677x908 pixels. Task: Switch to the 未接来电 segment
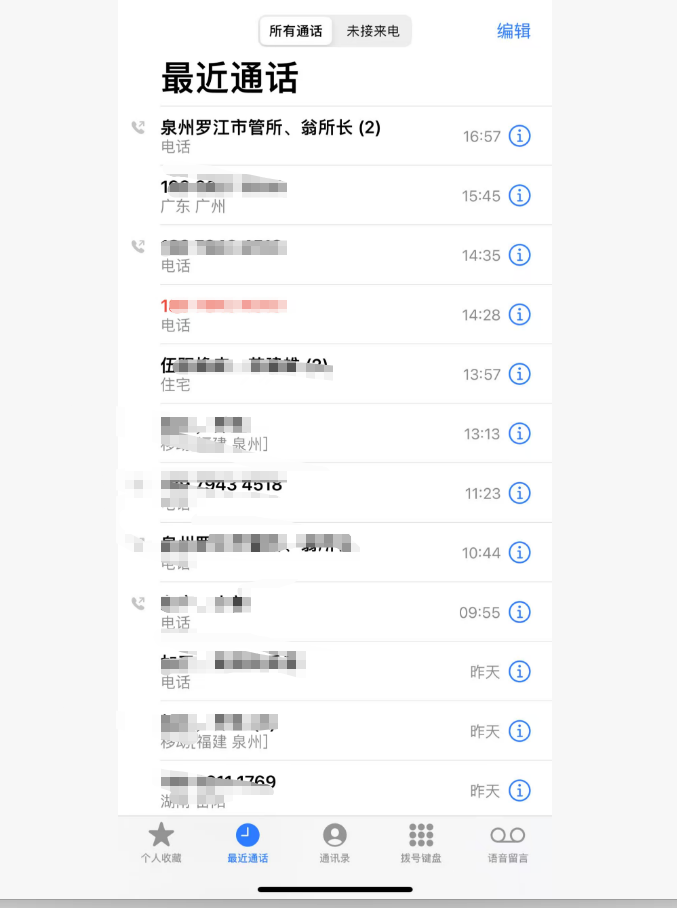pos(373,31)
